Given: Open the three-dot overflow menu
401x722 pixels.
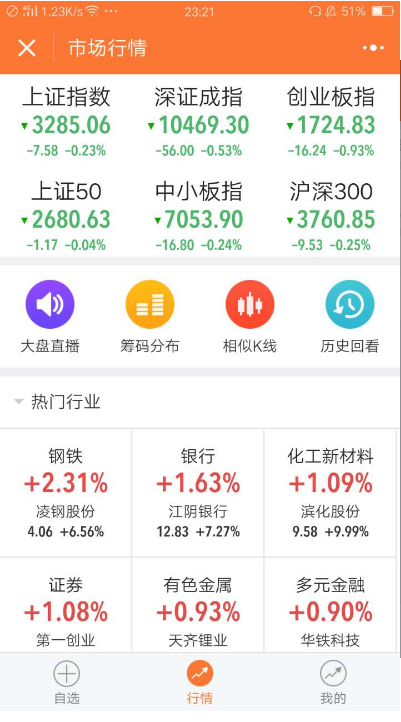Looking at the screenshot, I should [x=373, y=48].
